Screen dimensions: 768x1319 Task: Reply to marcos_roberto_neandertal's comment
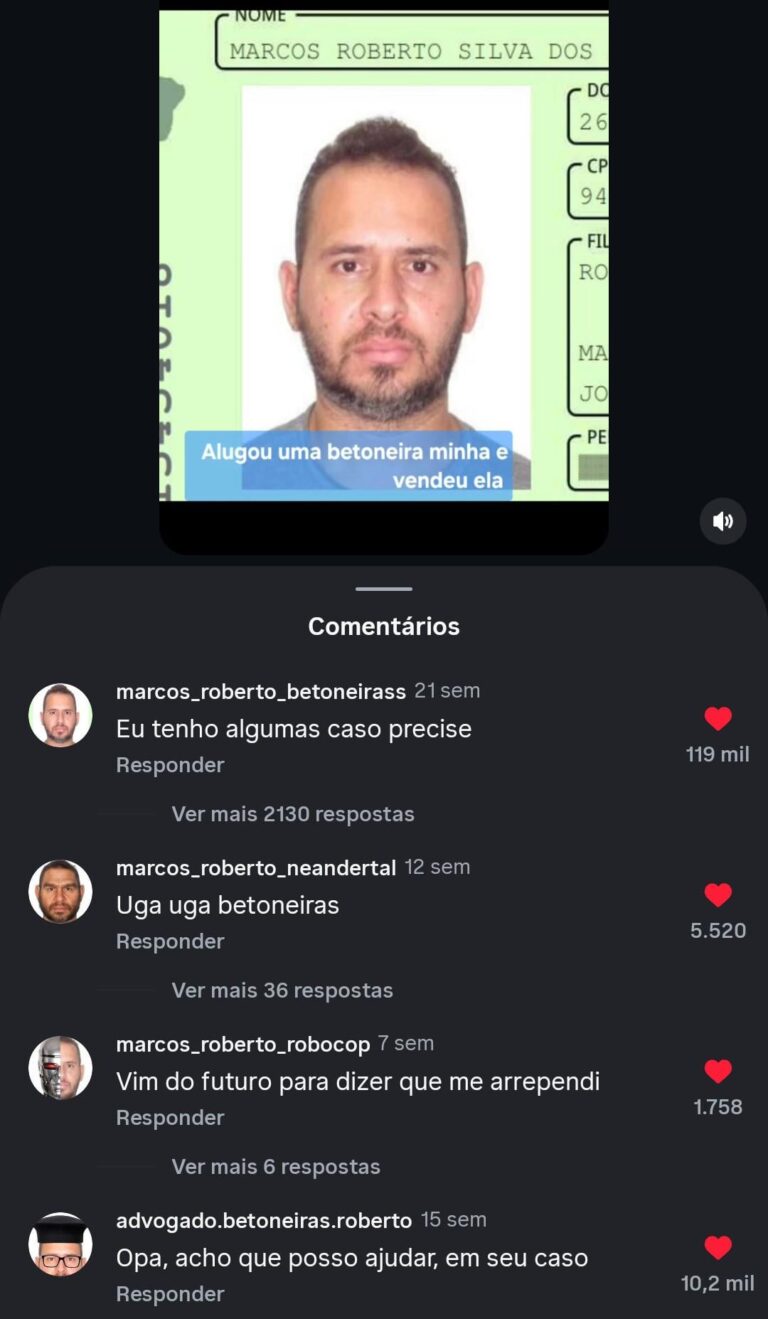(x=170, y=941)
